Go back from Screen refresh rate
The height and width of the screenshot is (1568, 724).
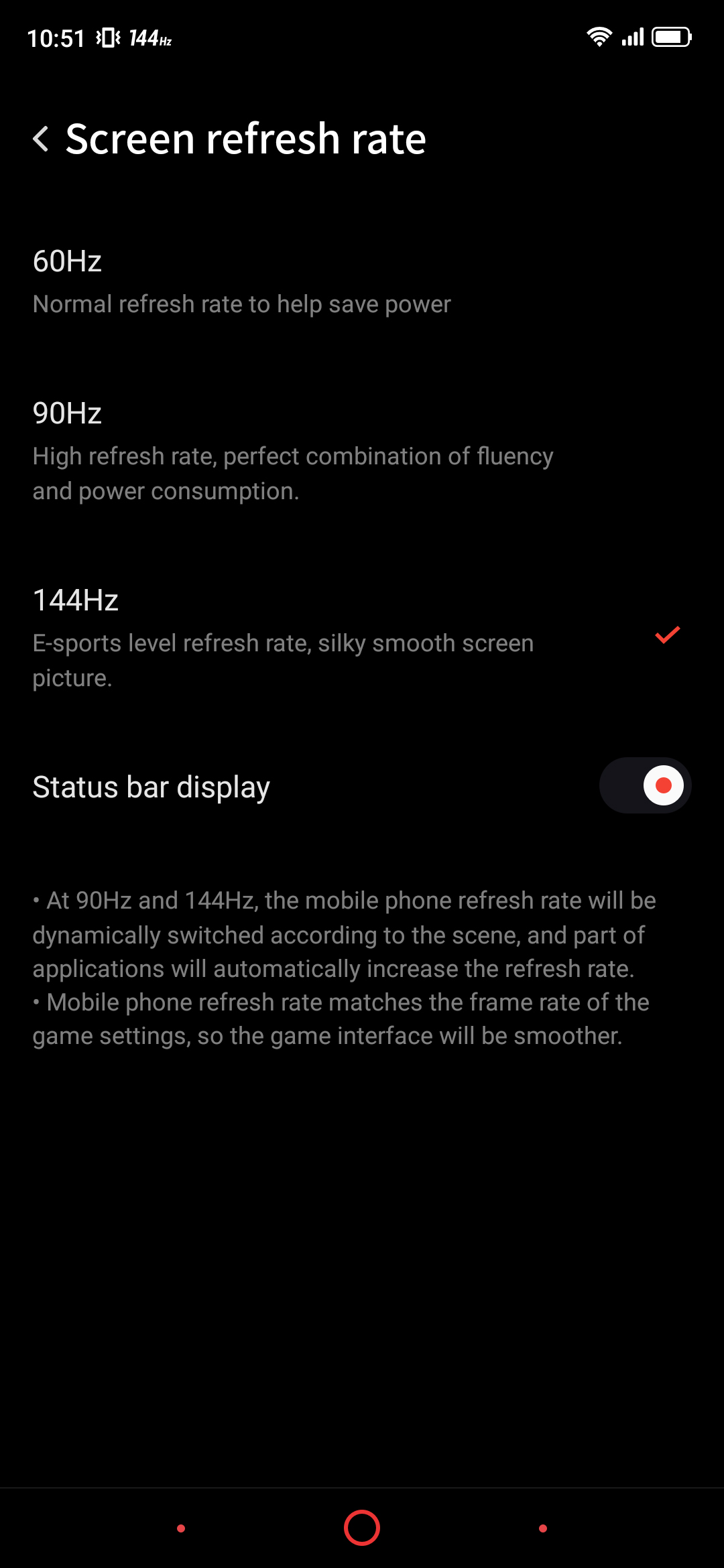click(42, 139)
